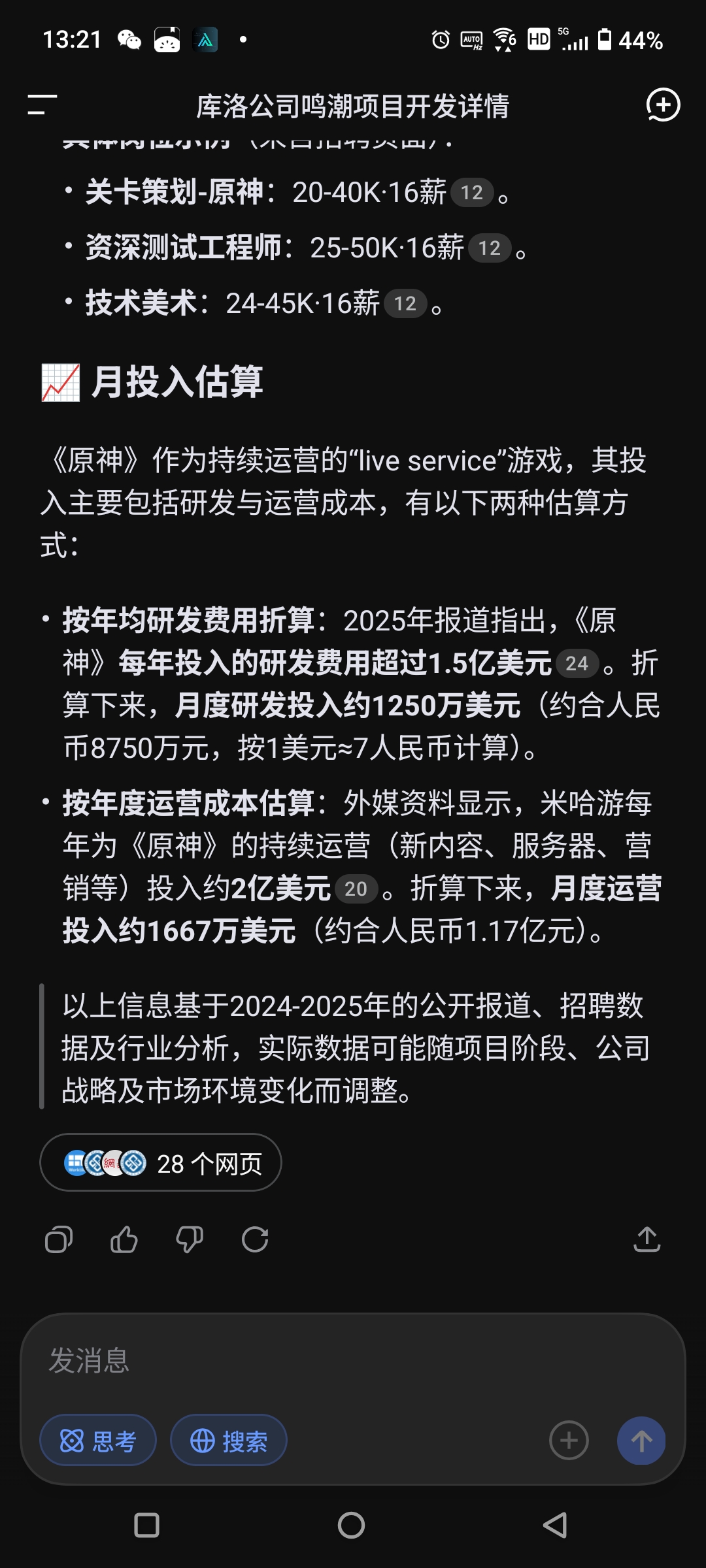Share this response
706x1568 pixels.
click(x=647, y=1239)
